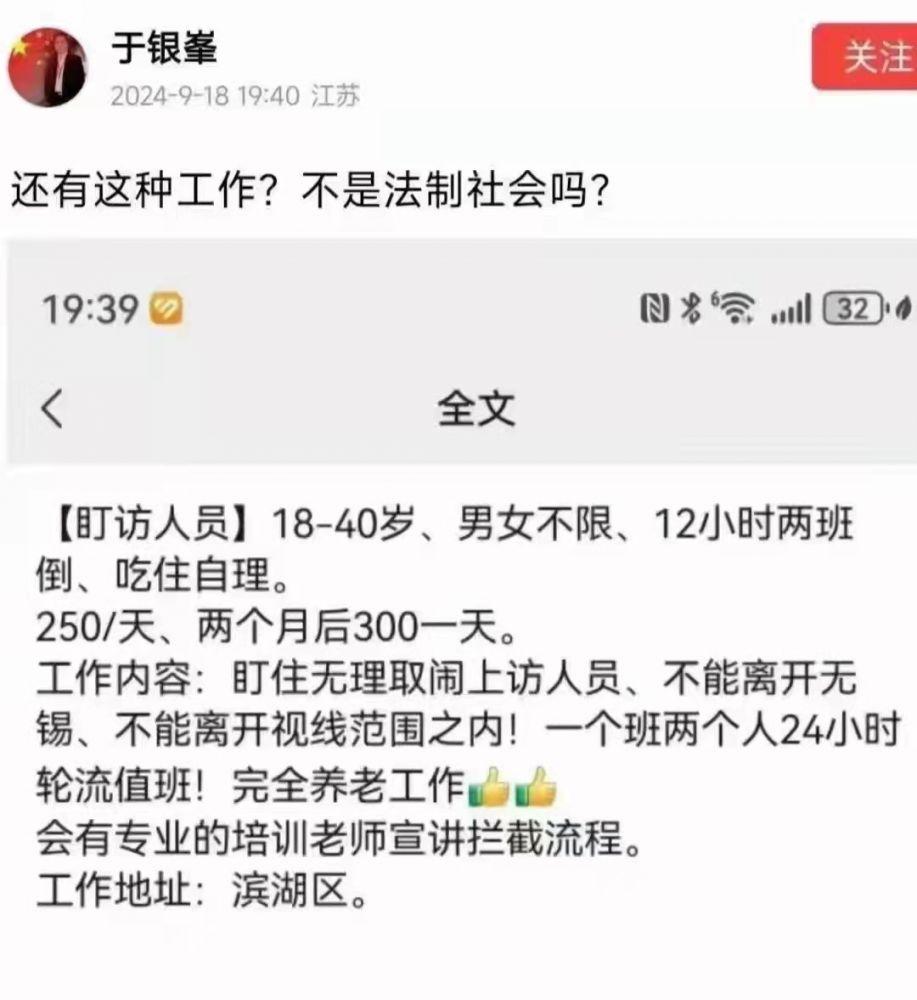Open 于银峯's profile avatar
Image resolution: width=917 pixels, height=1000 pixels.
point(48,67)
